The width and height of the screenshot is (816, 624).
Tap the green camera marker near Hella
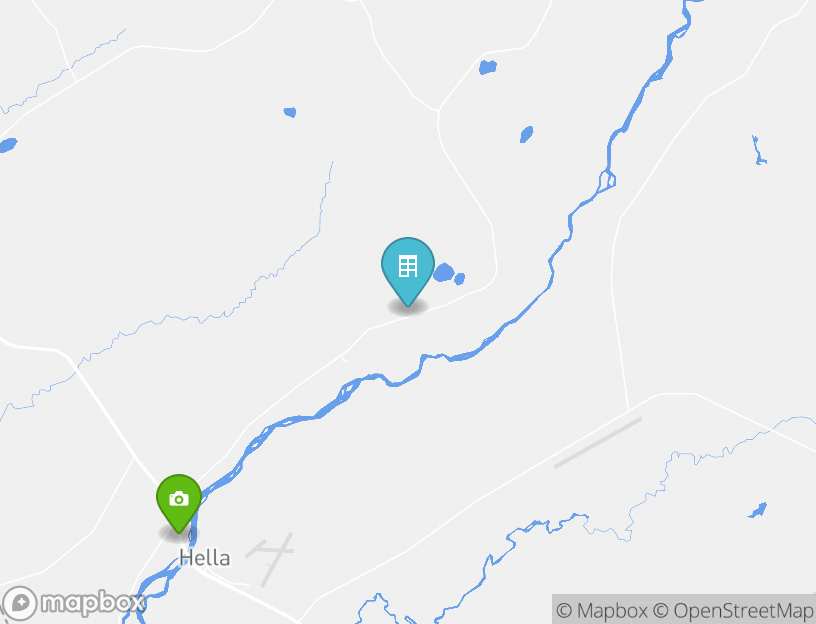point(179,499)
